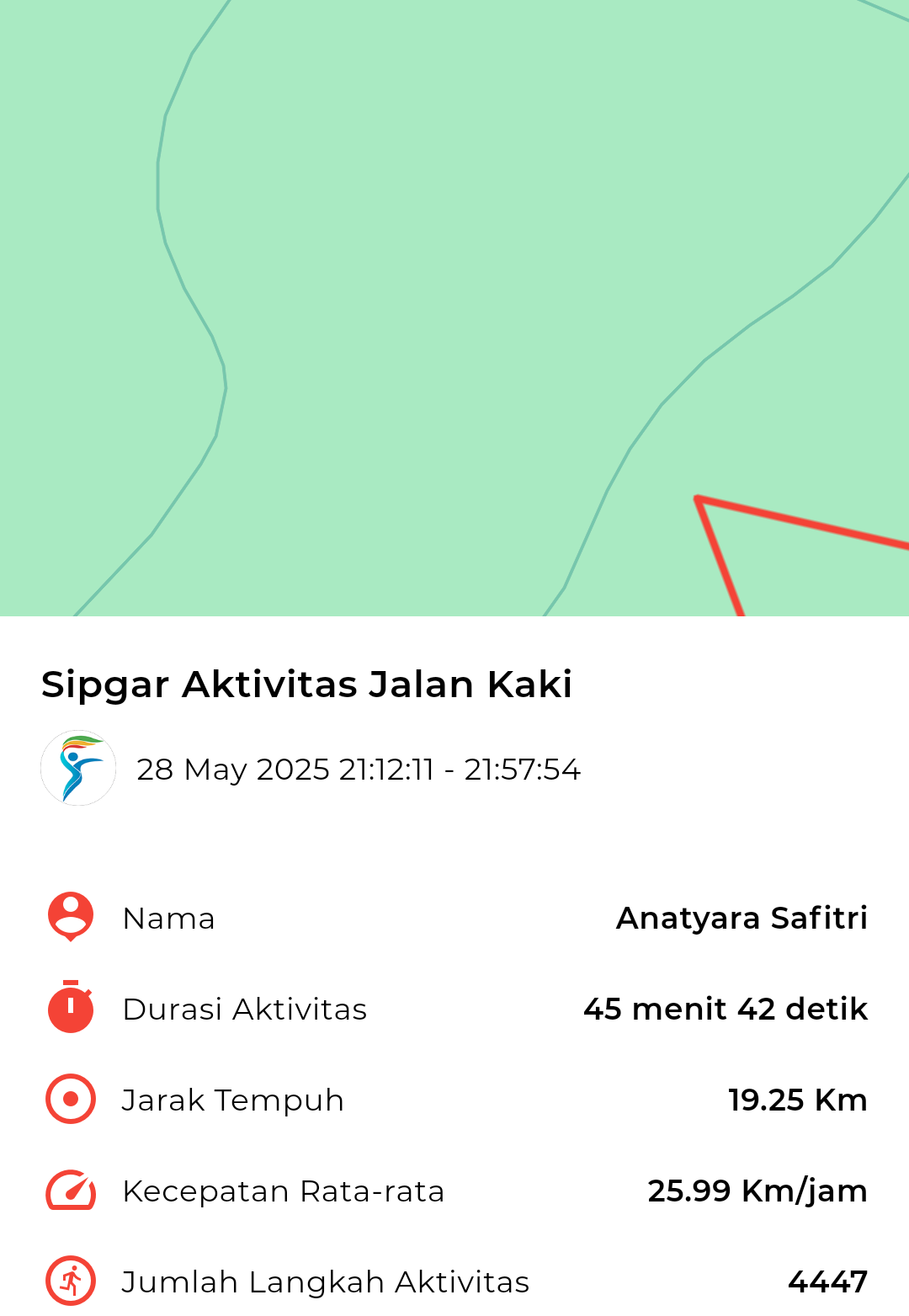
Task: Click the step count 4447
Action: (827, 1281)
